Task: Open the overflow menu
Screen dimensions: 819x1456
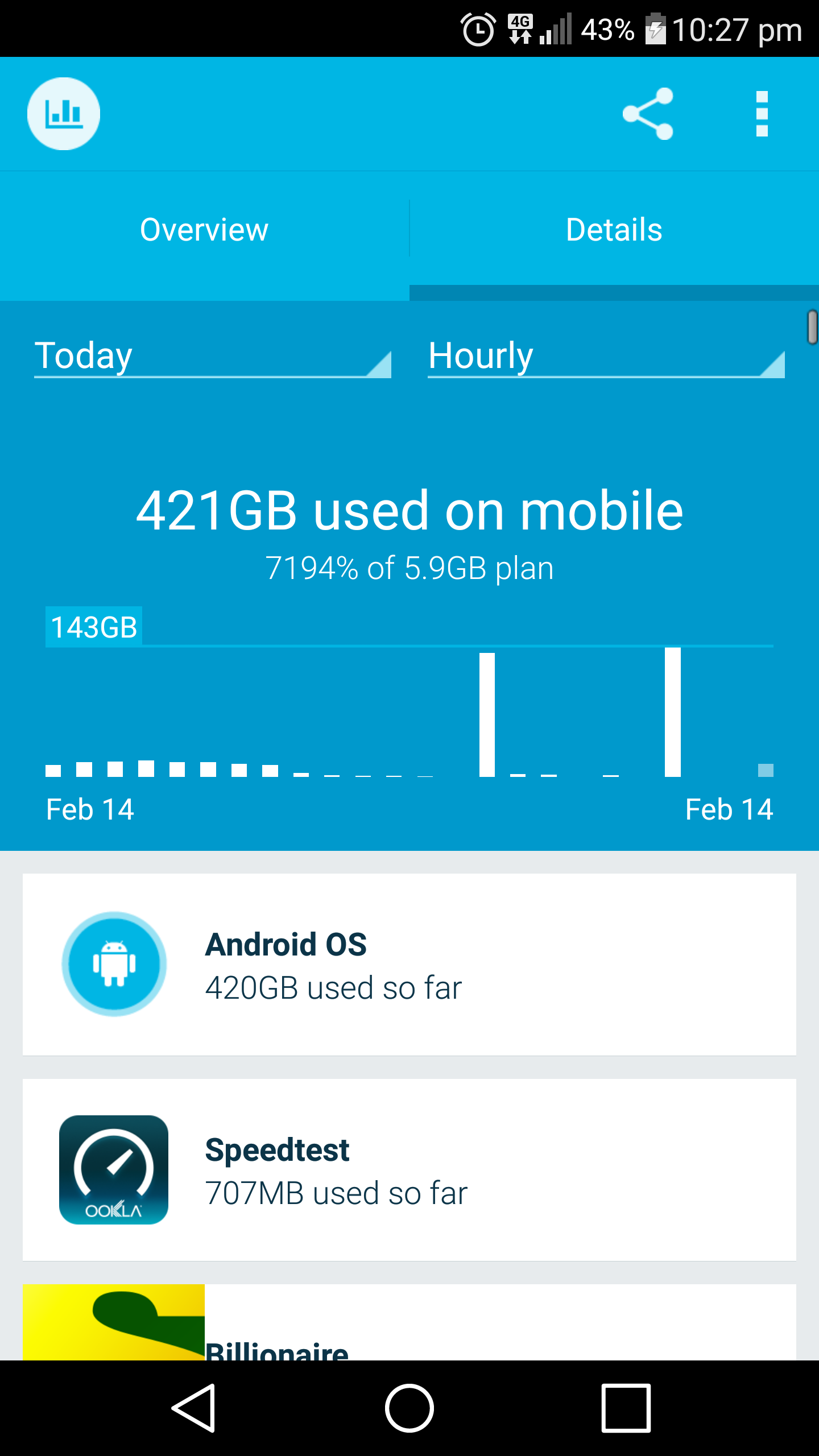Action: (762, 114)
